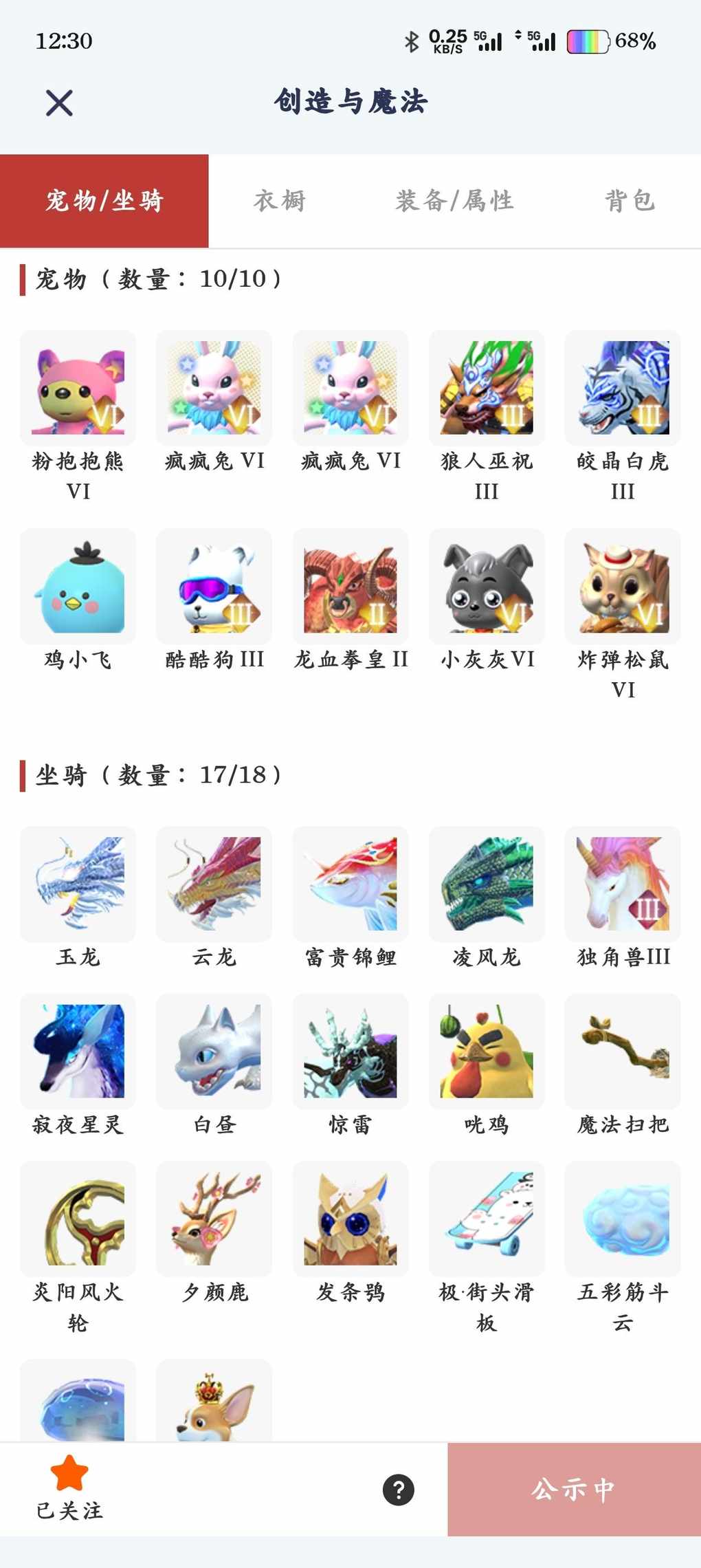View the 富贵锦鲤 mount
The image size is (701, 1568).
[x=350, y=884]
